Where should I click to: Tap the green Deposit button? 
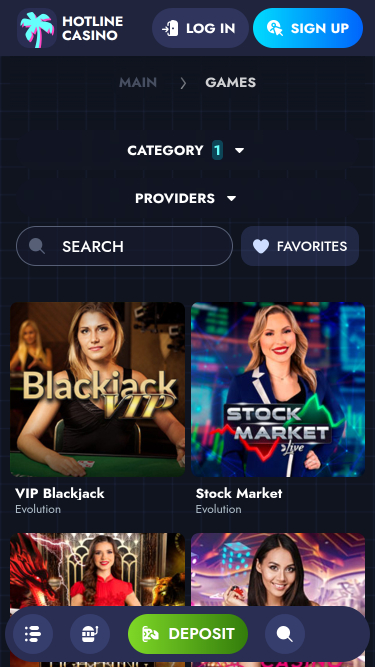pos(188,634)
